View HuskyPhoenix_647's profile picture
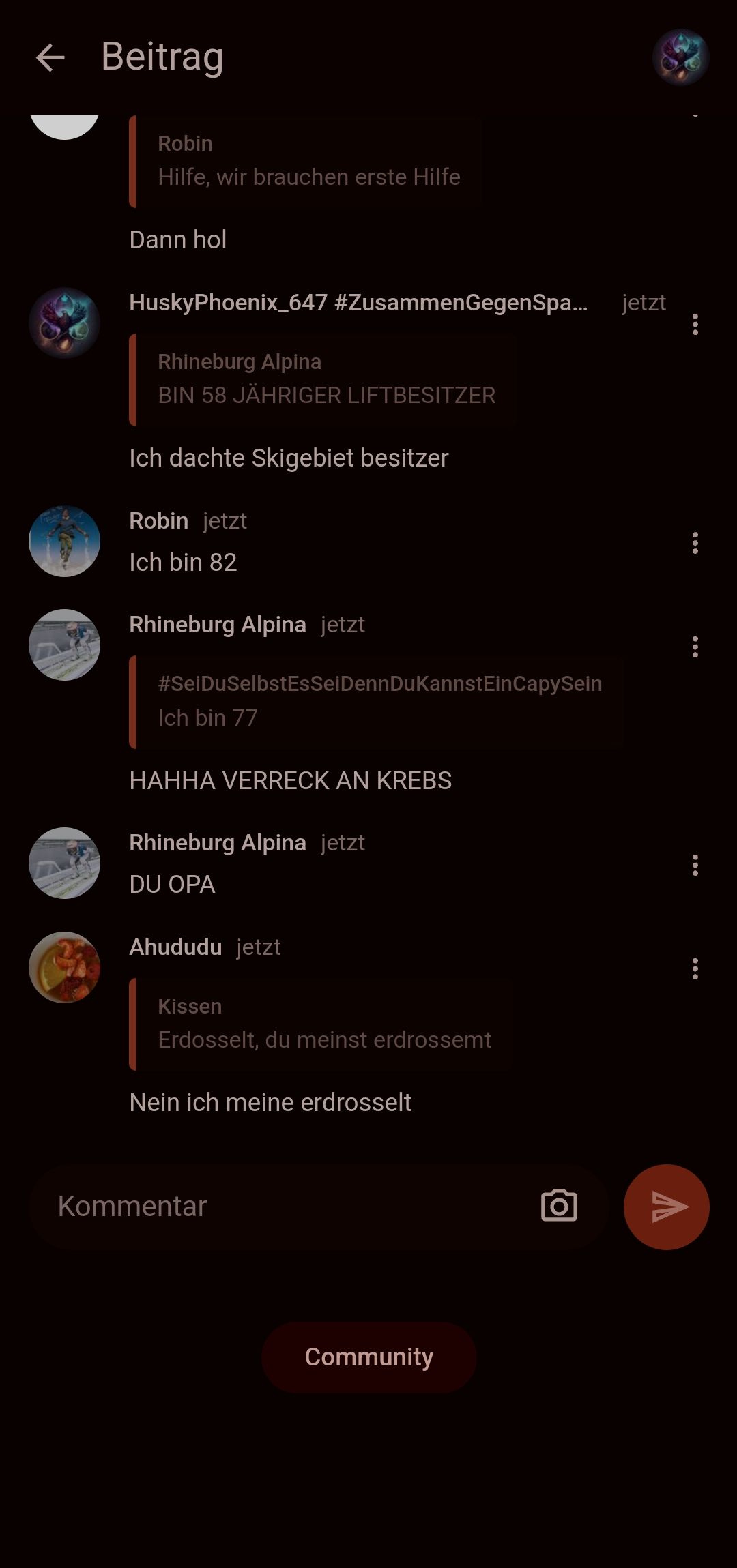 pyautogui.click(x=65, y=323)
